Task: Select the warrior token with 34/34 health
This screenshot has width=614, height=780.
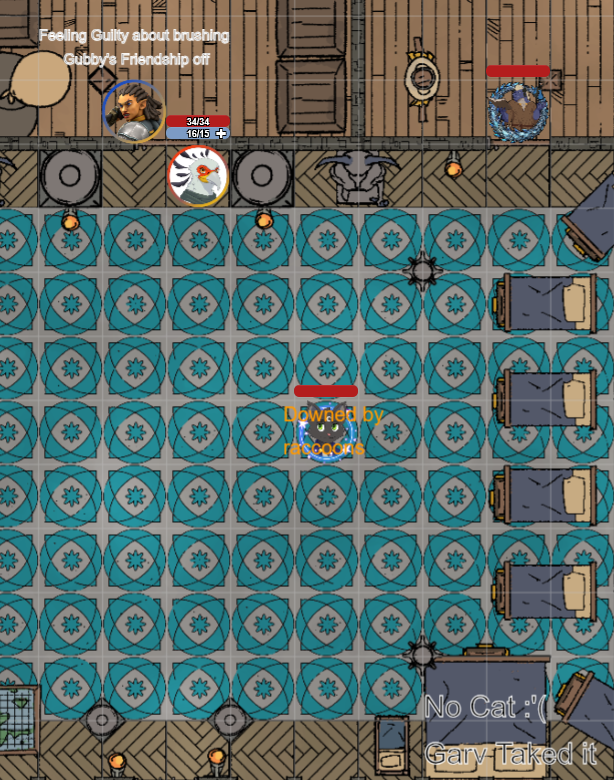Action: (133, 112)
